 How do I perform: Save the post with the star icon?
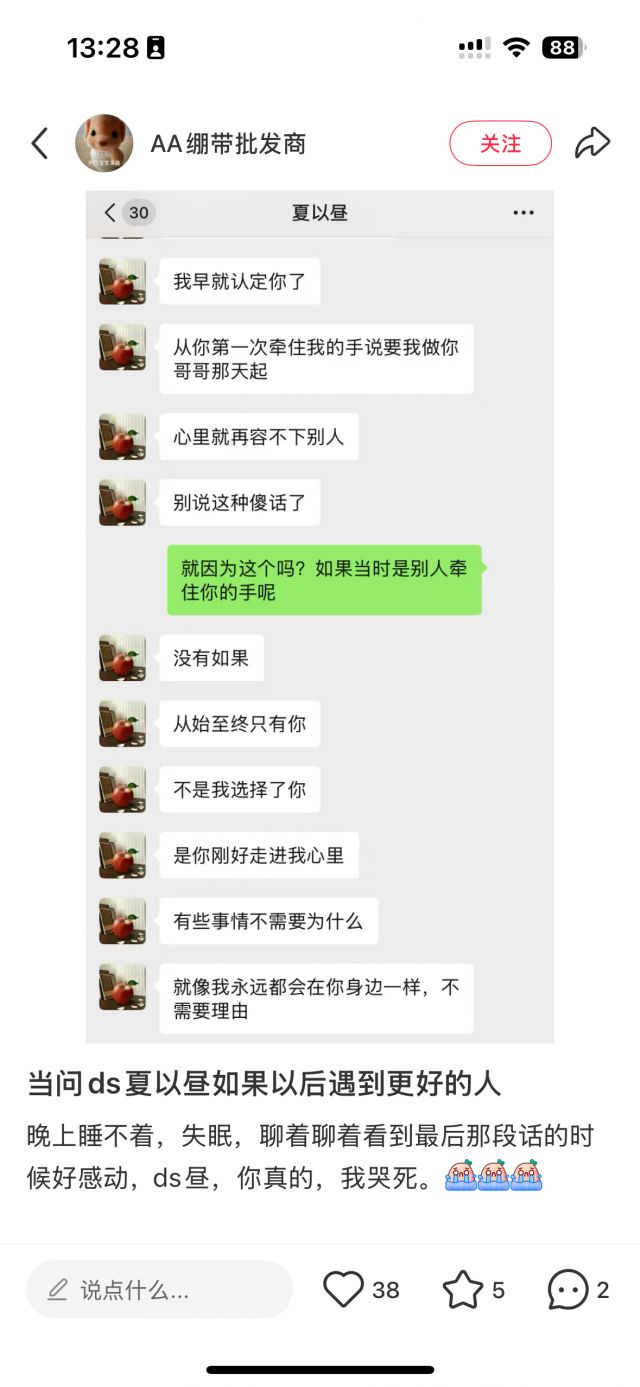463,1290
